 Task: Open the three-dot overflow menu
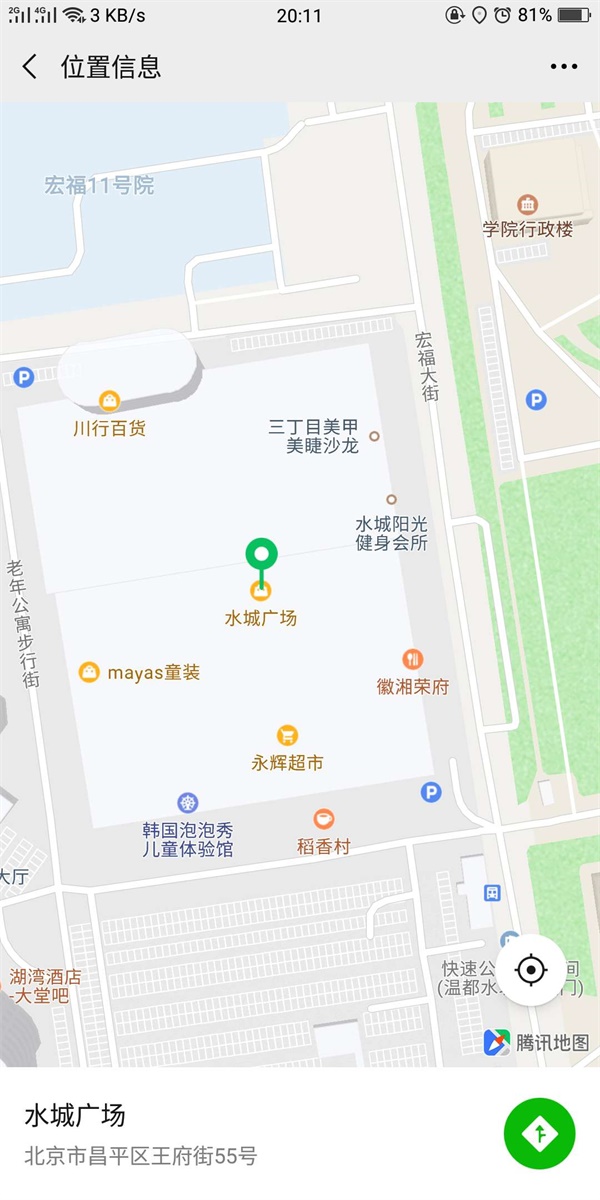click(563, 67)
